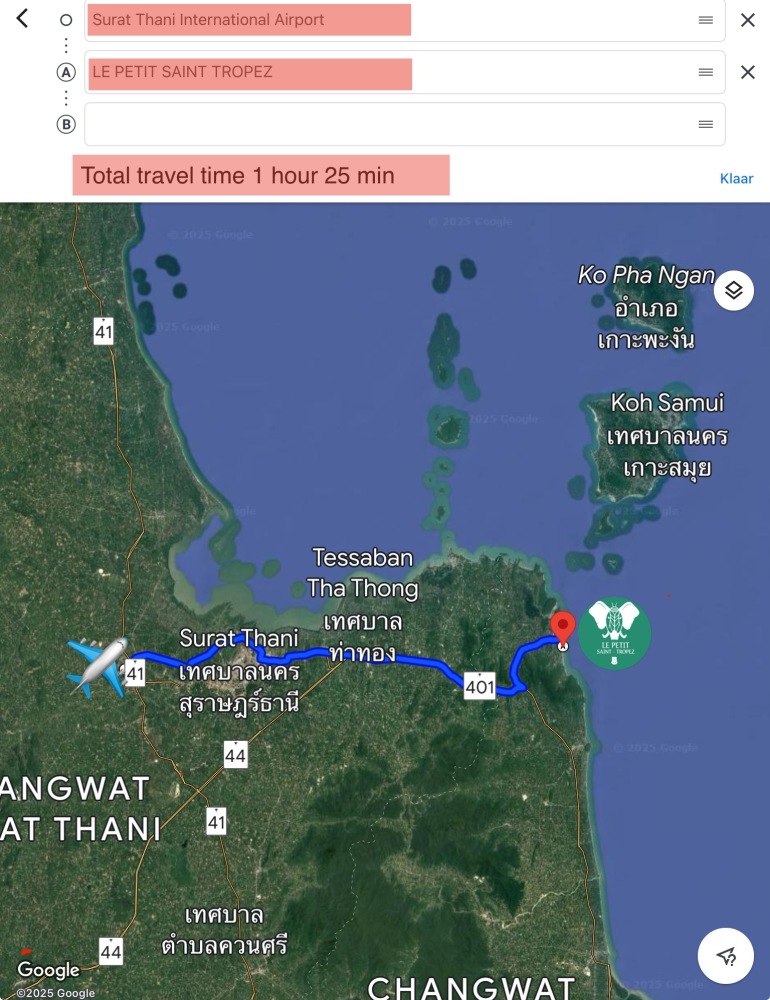Open the map layers selector
The height and width of the screenshot is (1000, 770).
734,290
